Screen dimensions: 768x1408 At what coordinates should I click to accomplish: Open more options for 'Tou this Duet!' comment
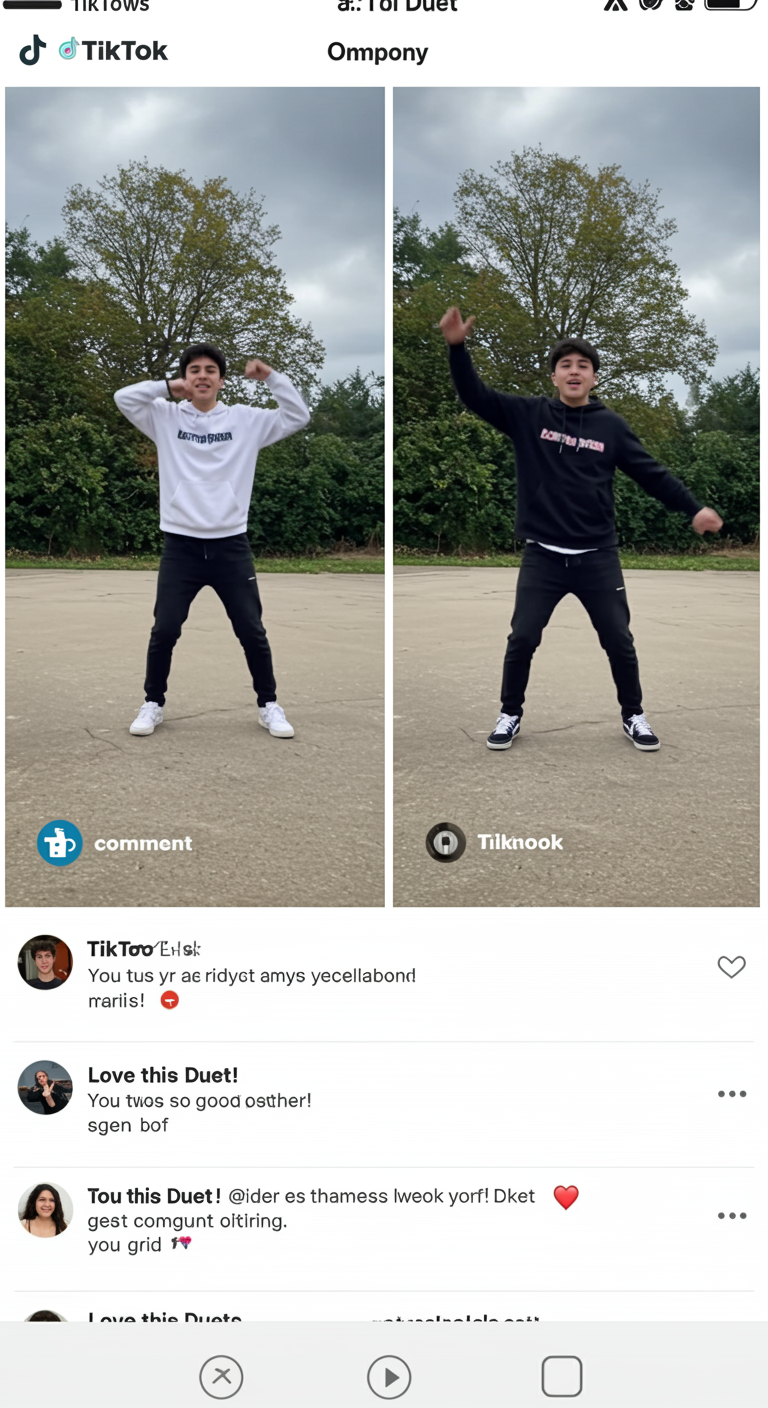[x=731, y=1216]
